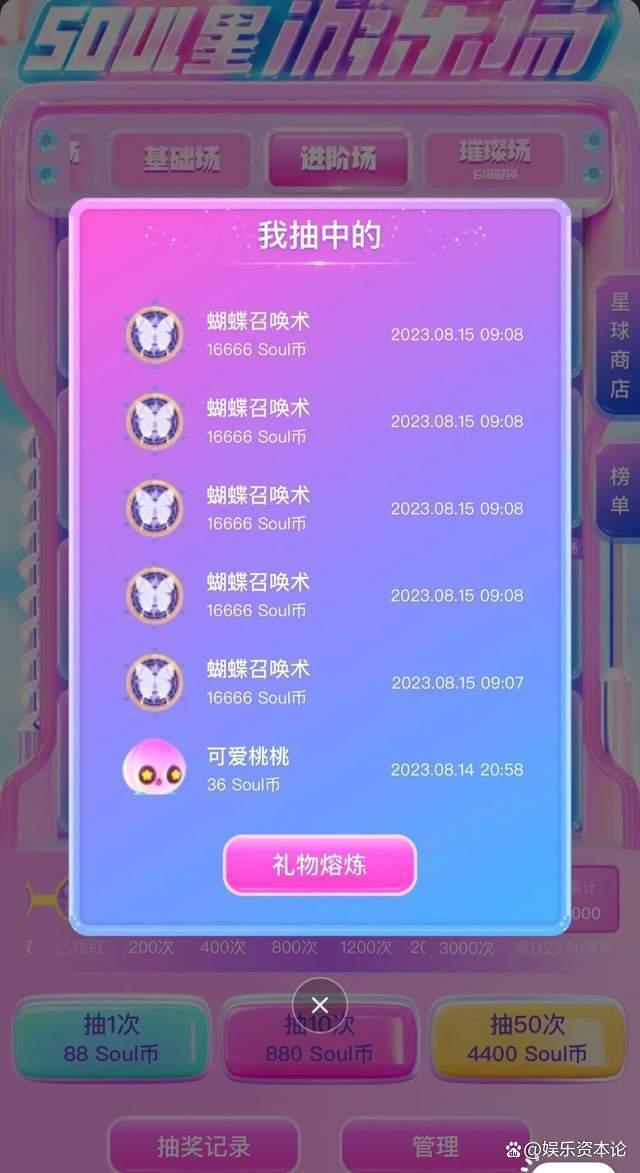Image resolution: width=640 pixels, height=1173 pixels.
Task: Close the 我抽中的 dialog
Action: coord(319,1005)
